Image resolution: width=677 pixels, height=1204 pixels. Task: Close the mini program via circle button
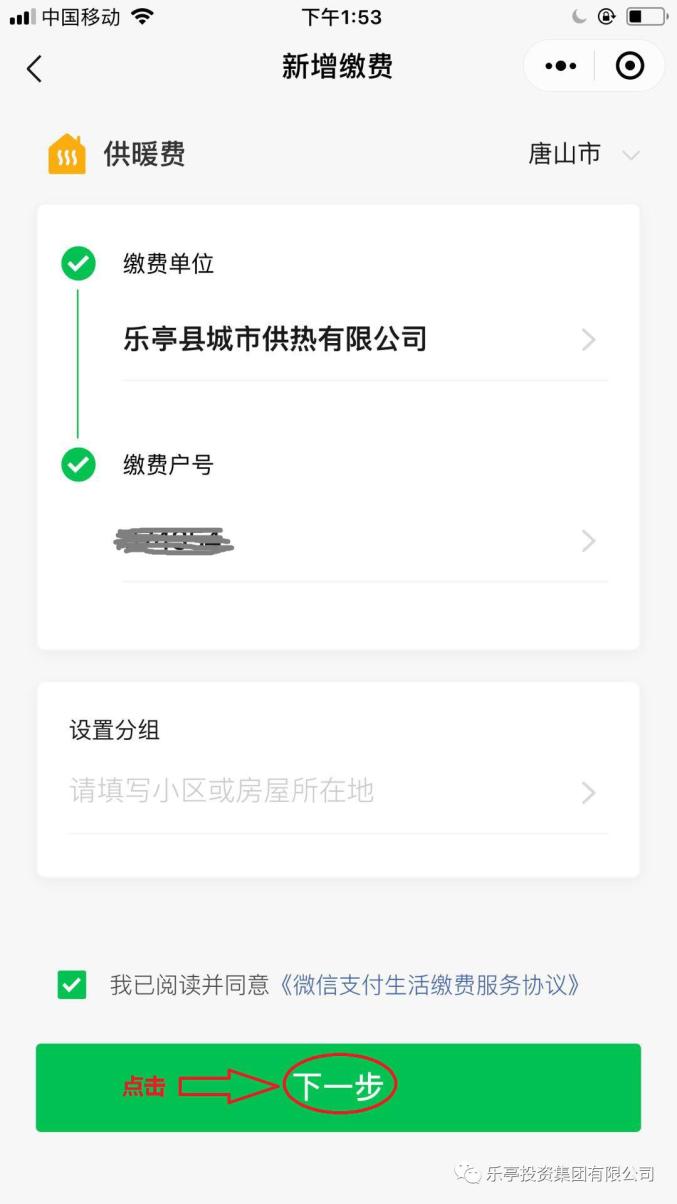630,66
